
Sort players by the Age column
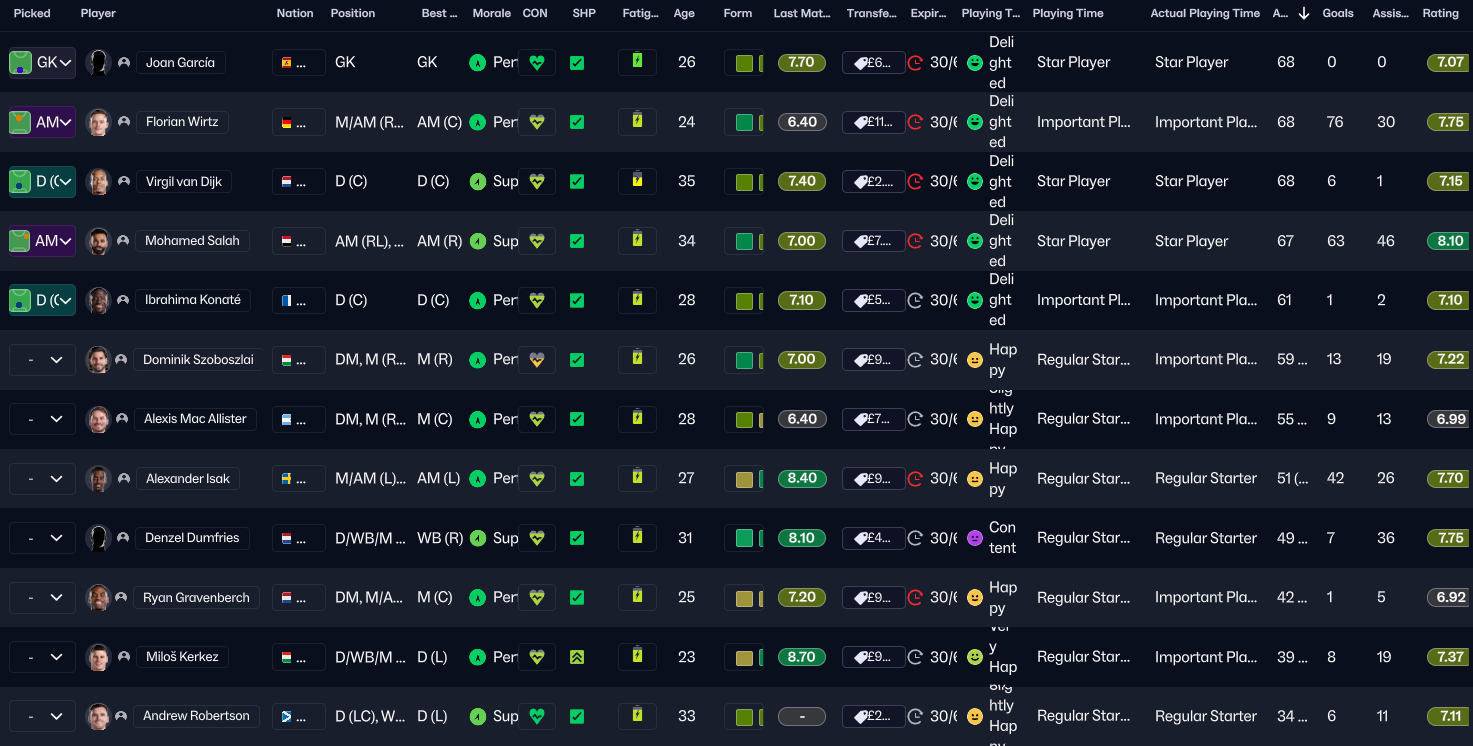pyautogui.click(x=684, y=14)
